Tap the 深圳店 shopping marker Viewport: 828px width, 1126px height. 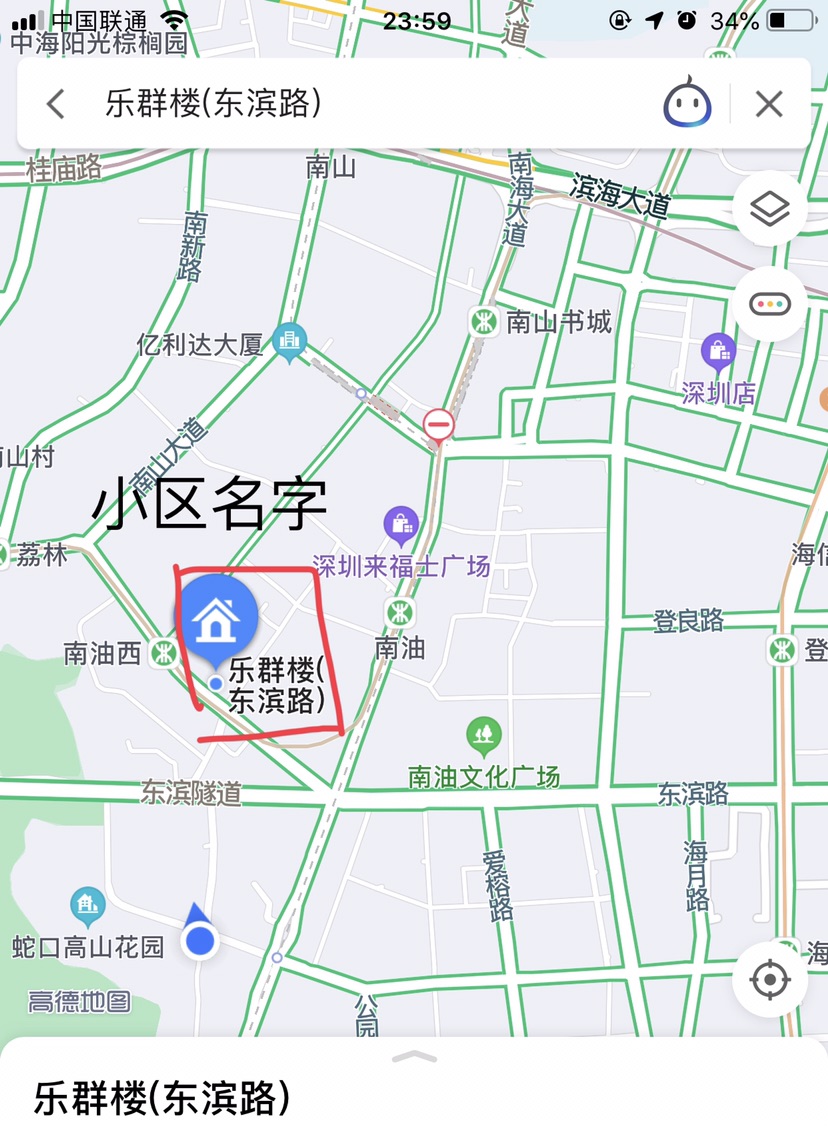718,351
